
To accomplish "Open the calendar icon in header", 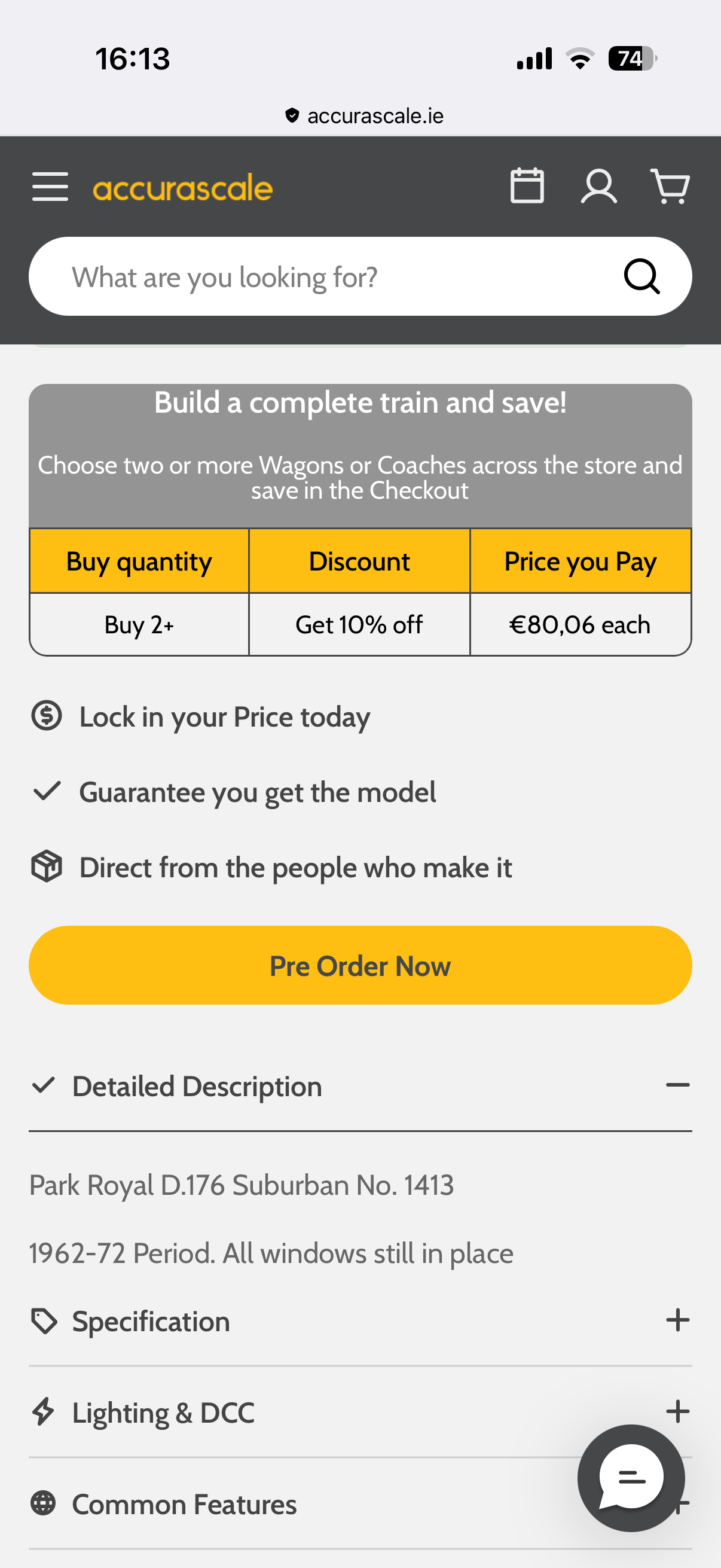I will click(x=527, y=185).
